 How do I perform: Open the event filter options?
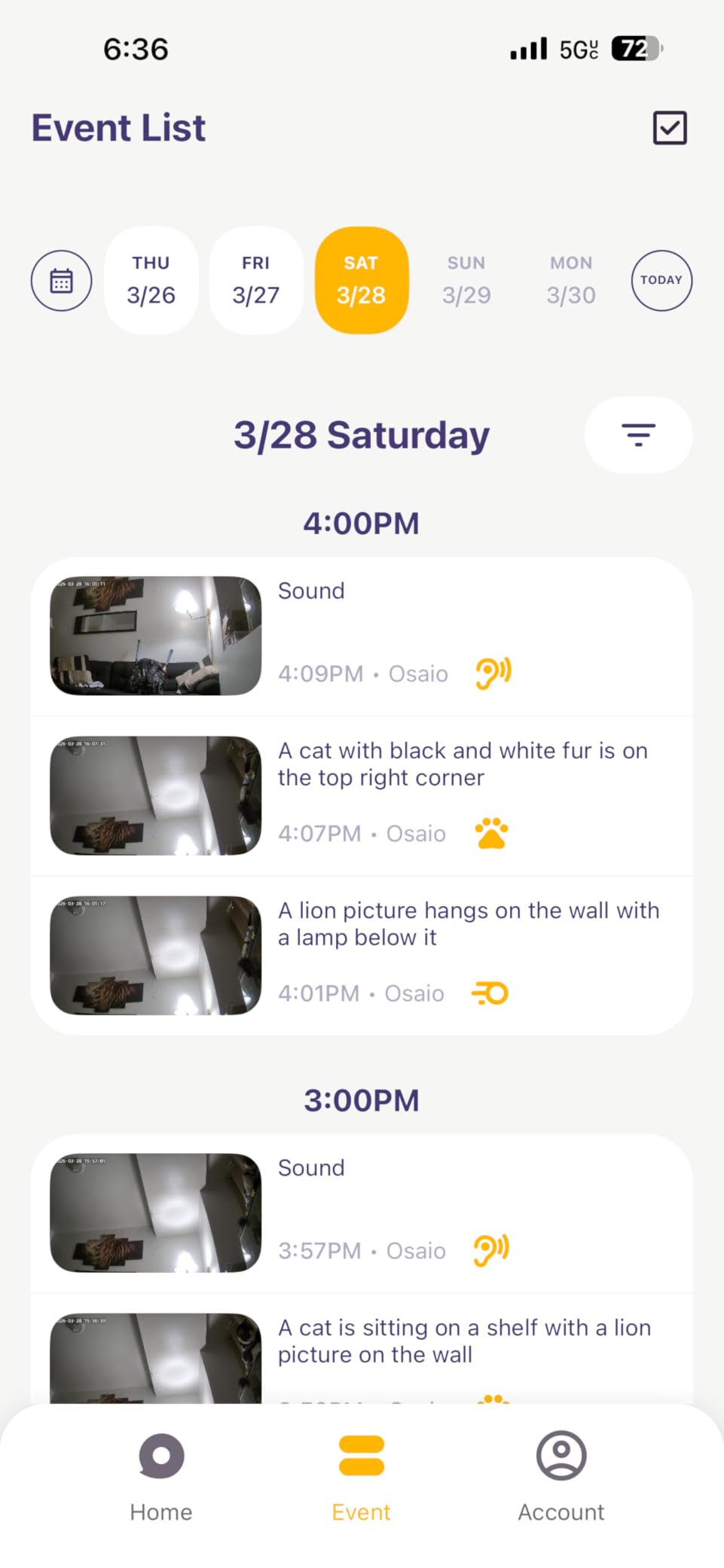638,435
